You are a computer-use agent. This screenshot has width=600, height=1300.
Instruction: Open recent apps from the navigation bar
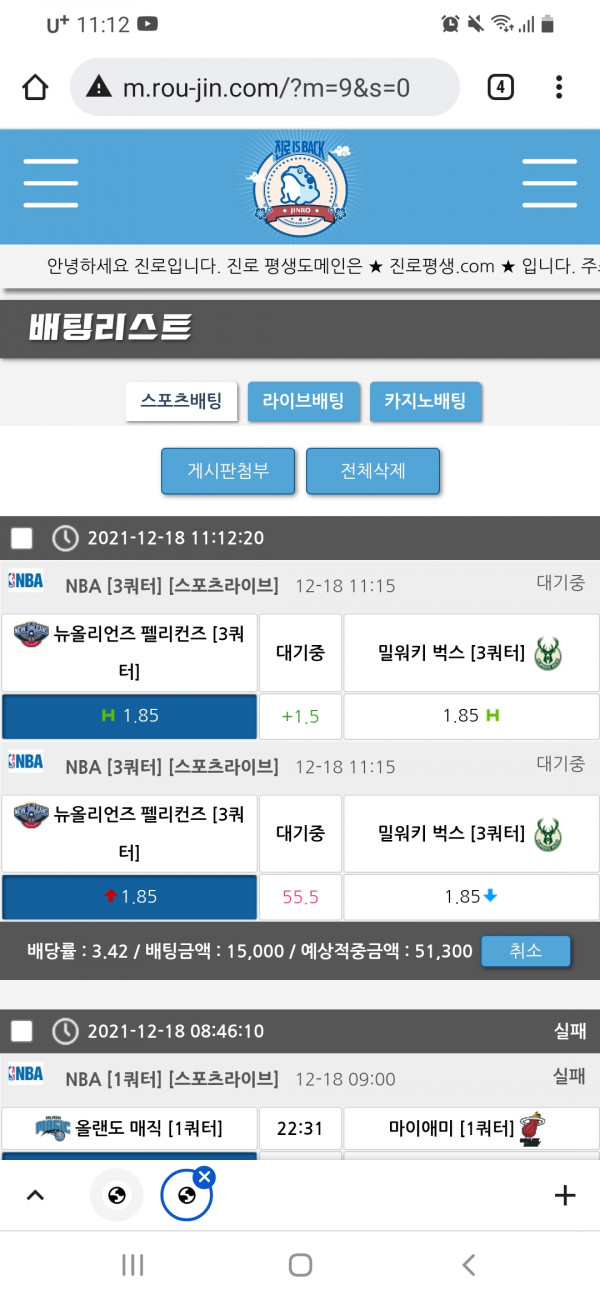[132, 1265]
